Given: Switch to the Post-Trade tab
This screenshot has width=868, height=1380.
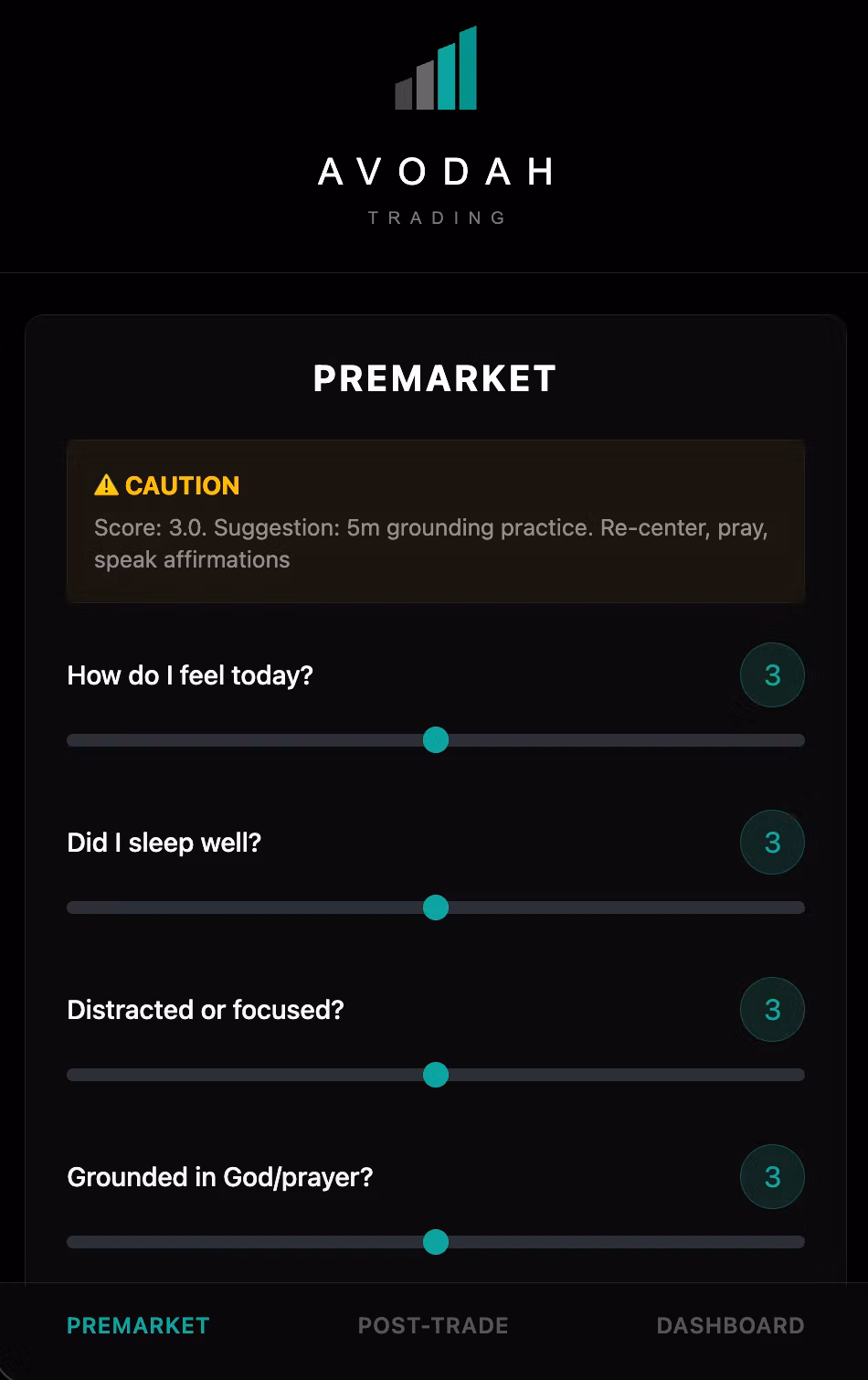Looking at the screenshot, I should pyautogui.click(x=433, y=1325).
